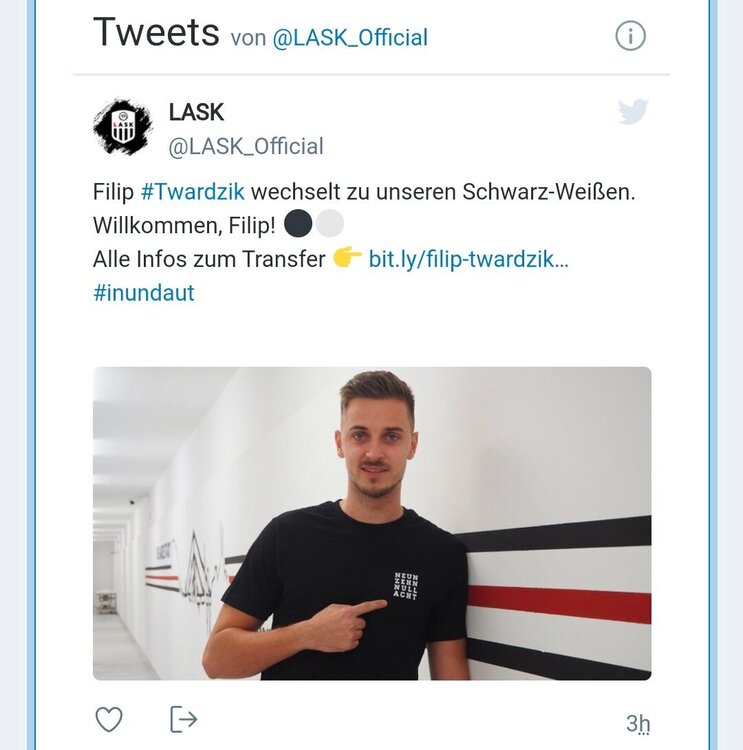Open the @LASK_Official handle under LASK name
The width and height of the screenshot is (743, 750).
(245, 147)
